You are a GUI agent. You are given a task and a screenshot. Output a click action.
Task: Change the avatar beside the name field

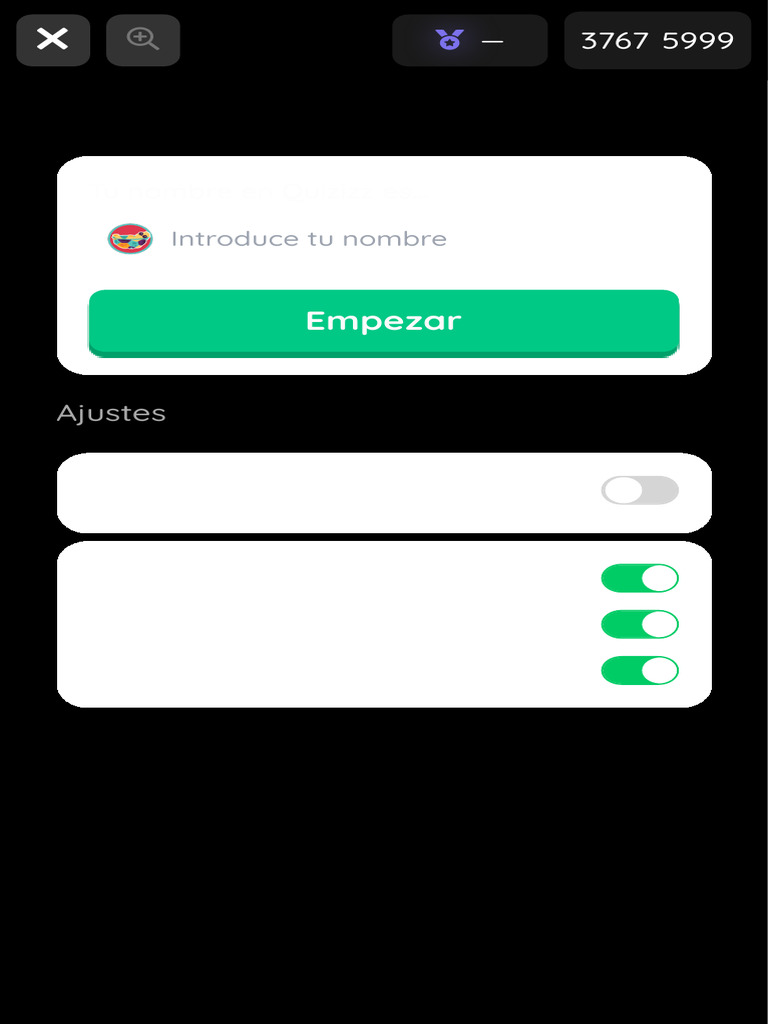130,239
